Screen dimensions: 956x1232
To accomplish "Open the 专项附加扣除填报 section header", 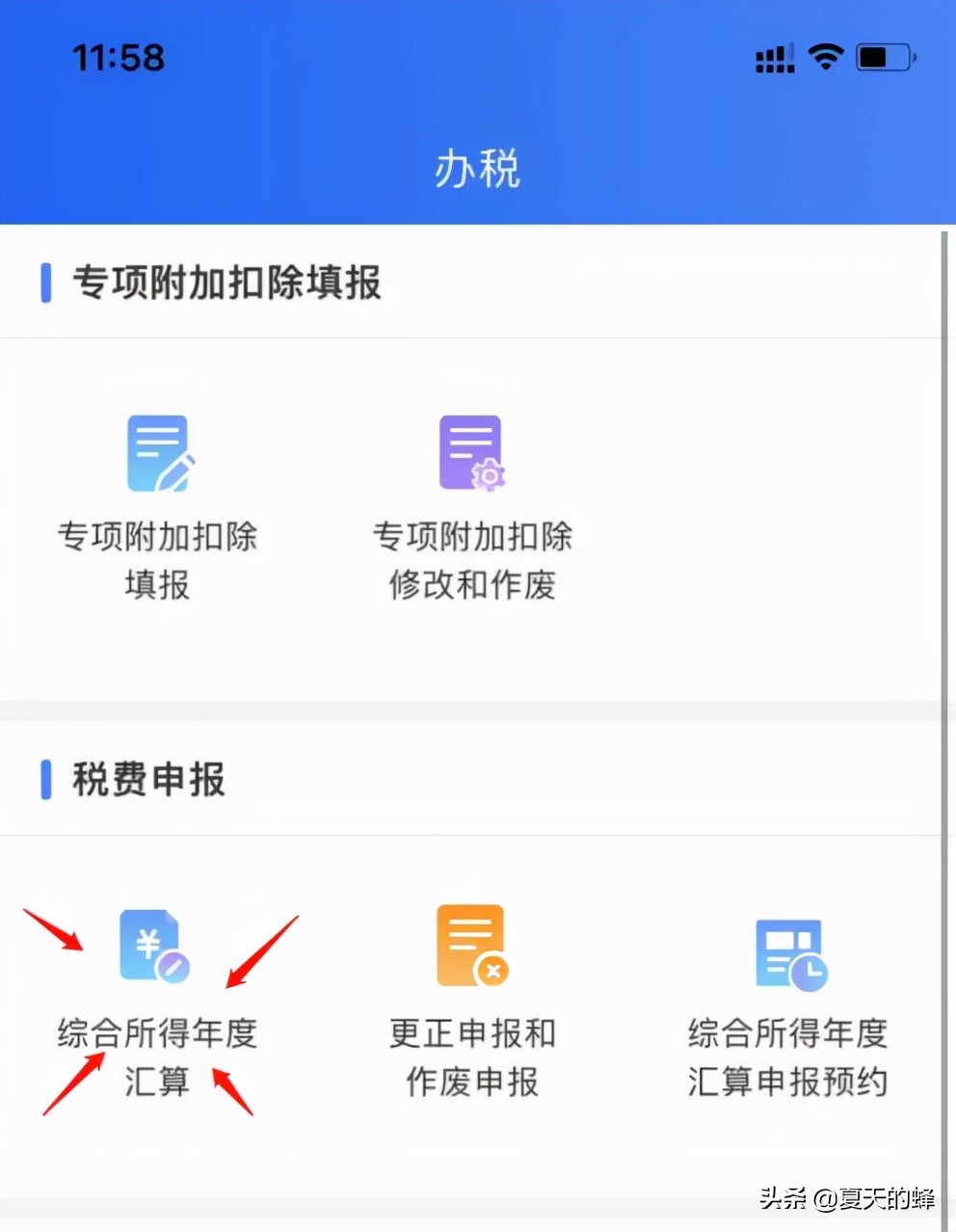I will [228, 282].
